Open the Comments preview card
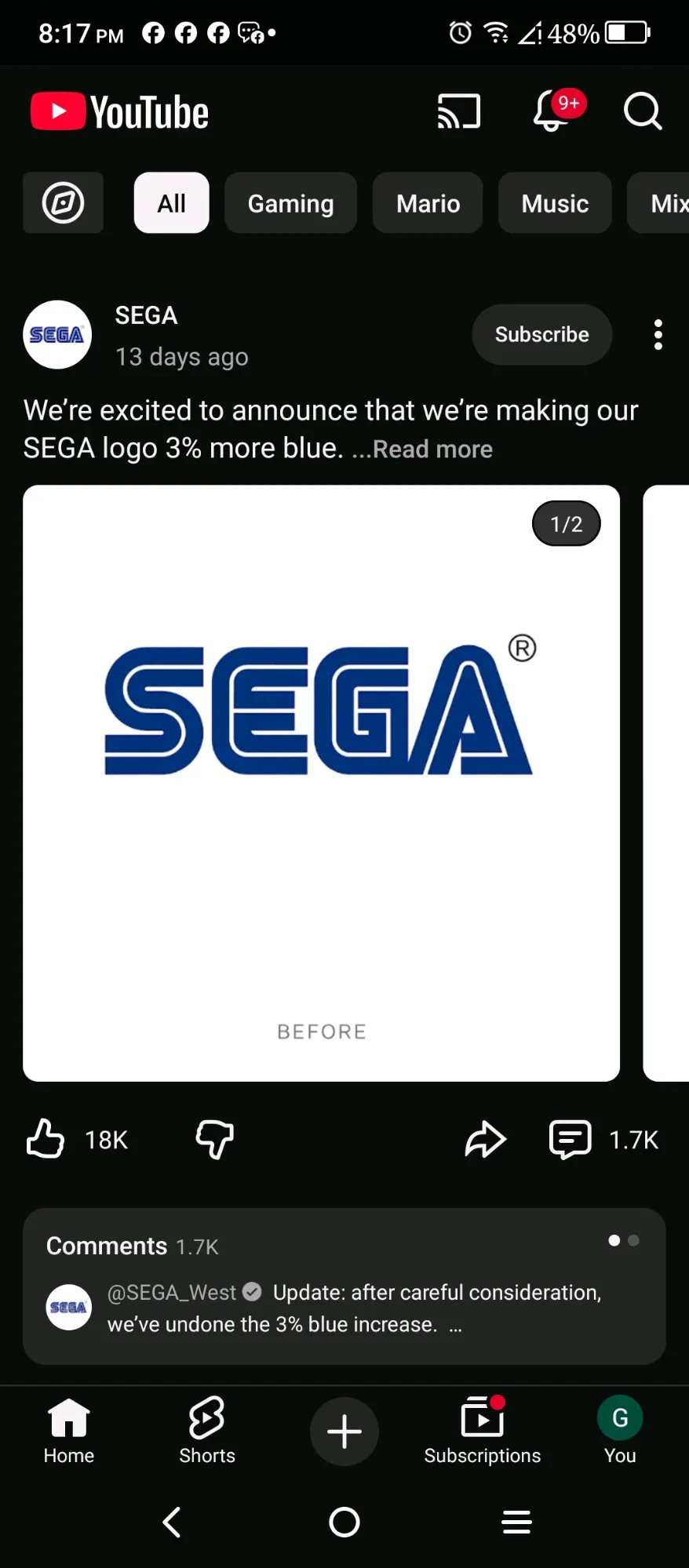The height and width of the screenshot is (1568, 689). pos(344,1286)
